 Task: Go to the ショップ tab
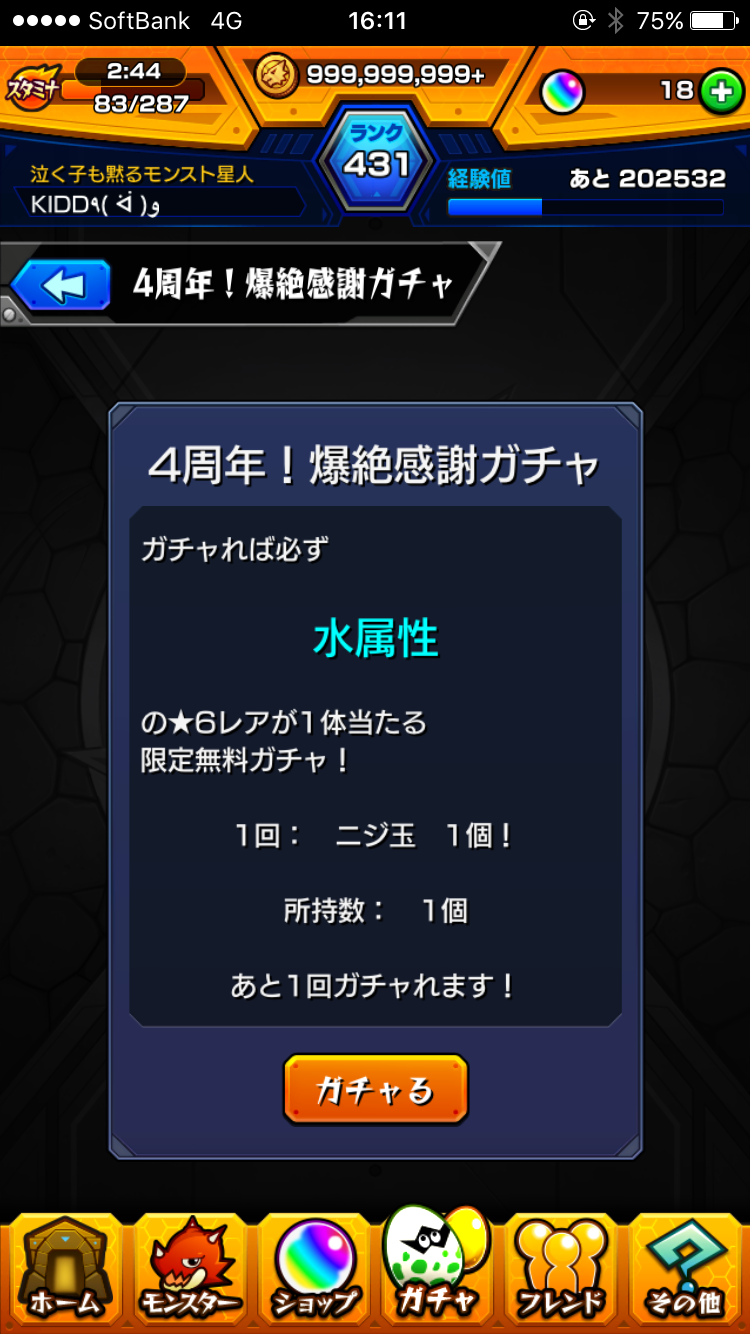pyautogui.click(x=313, y=1268)
